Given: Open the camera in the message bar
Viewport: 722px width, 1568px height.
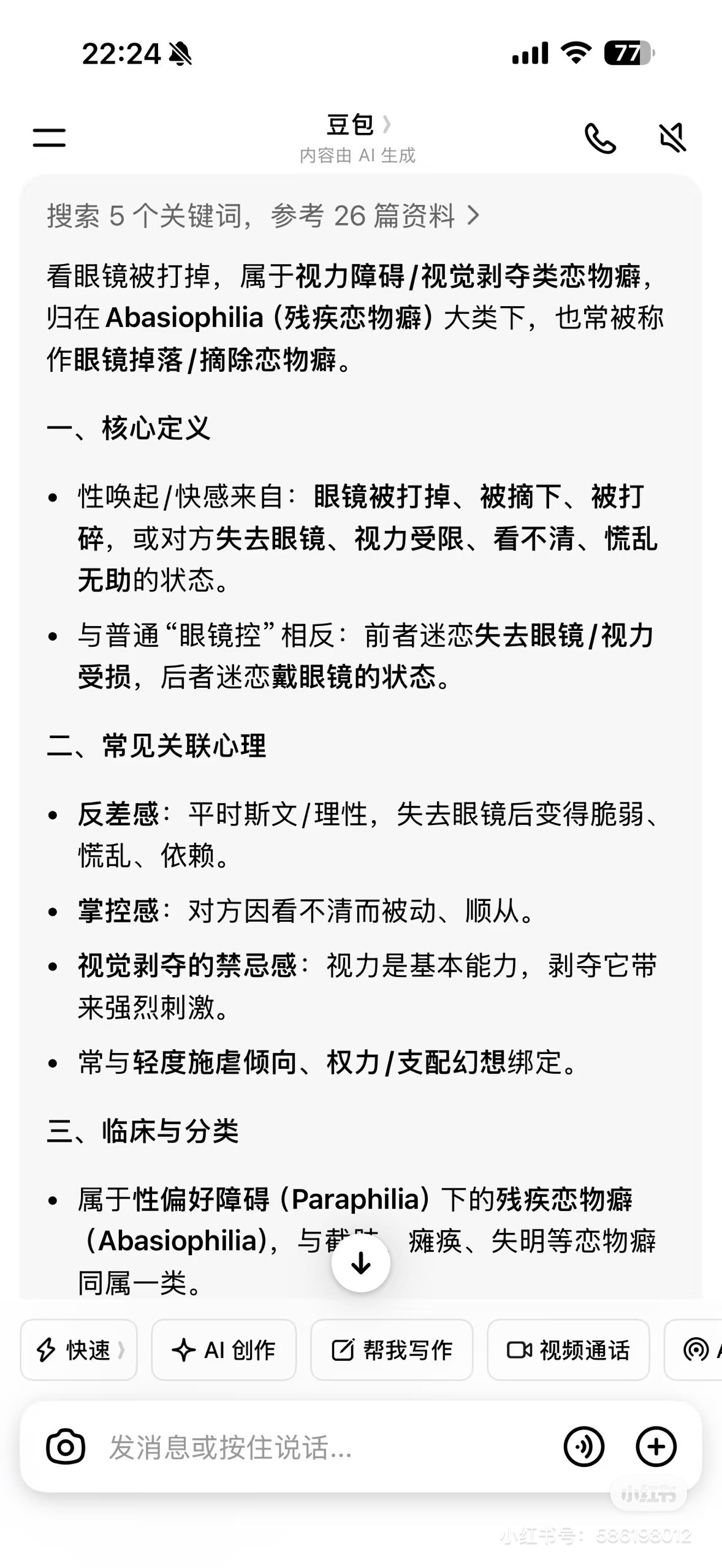Looking at the screenshot, I should (x=66, y=1447).
